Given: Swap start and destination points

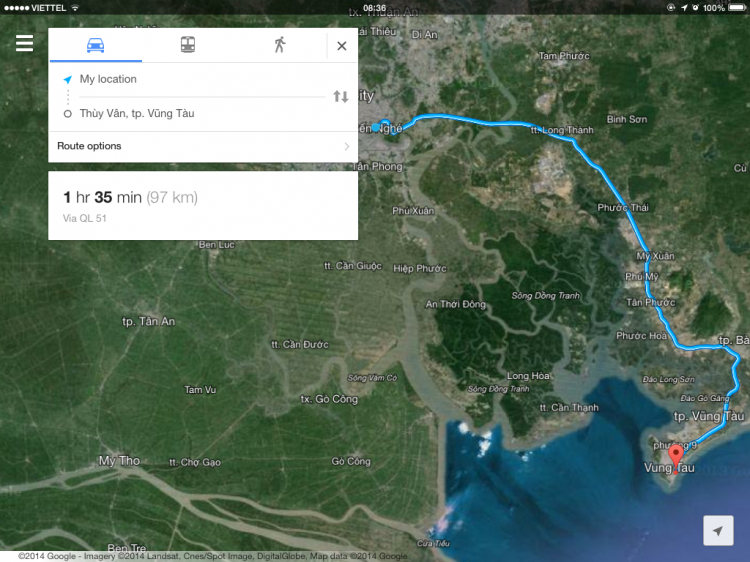Looking at the screenshot, I should [341, 96].
